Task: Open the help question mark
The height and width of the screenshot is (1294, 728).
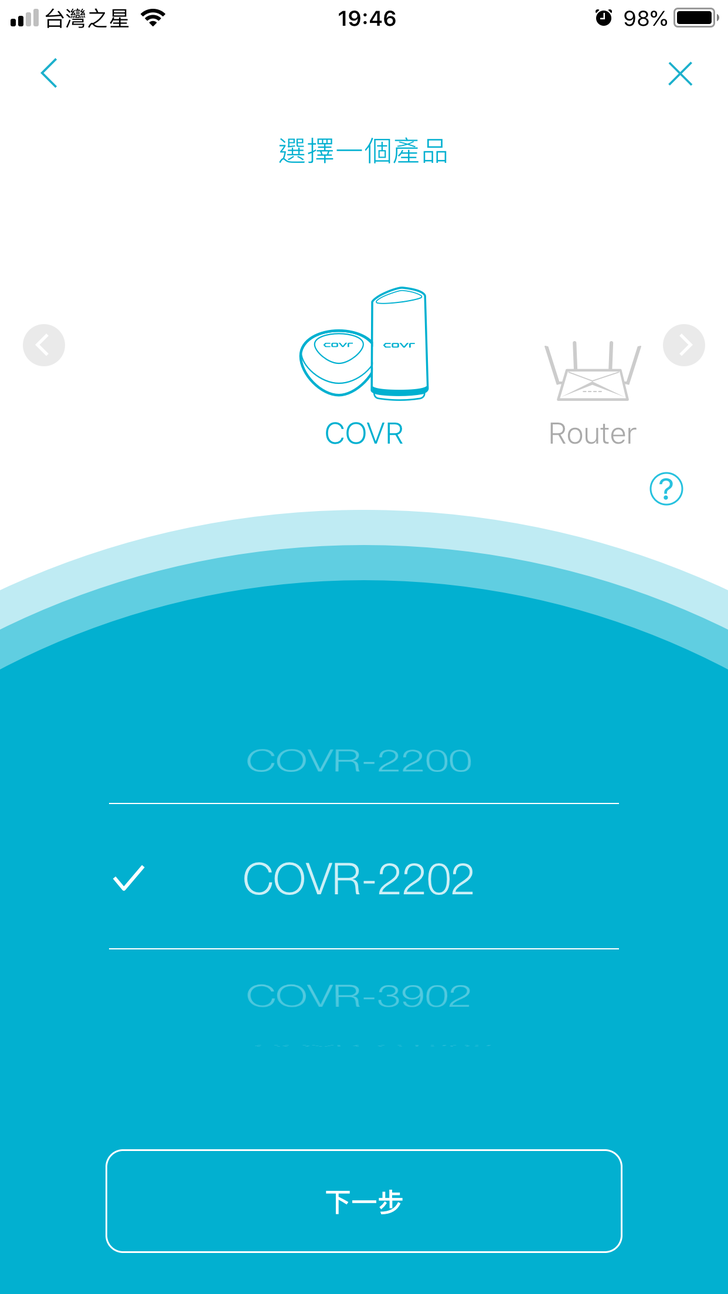Action: [666, 489]
